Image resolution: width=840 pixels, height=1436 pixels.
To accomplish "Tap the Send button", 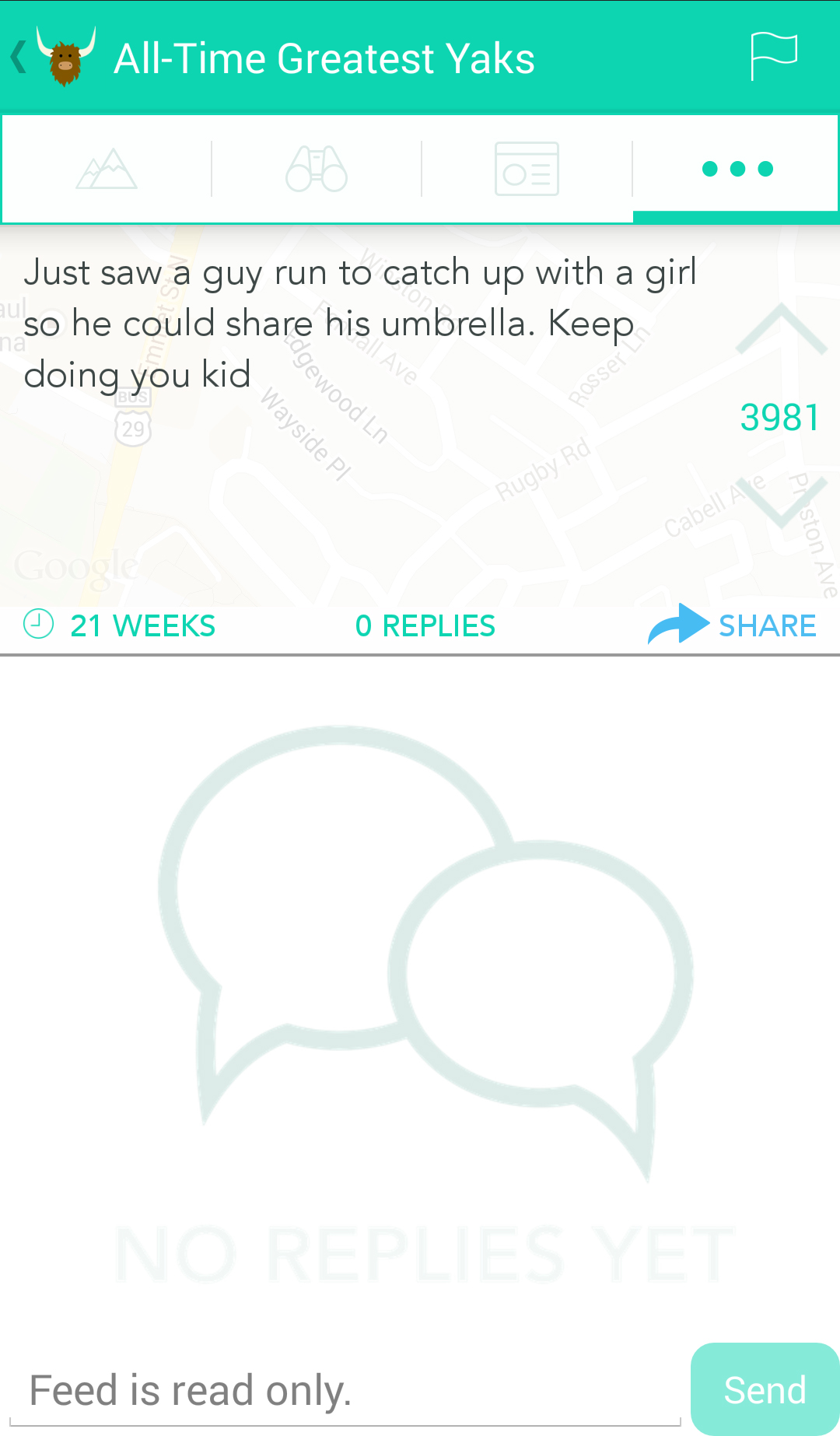I will 765,1389.
